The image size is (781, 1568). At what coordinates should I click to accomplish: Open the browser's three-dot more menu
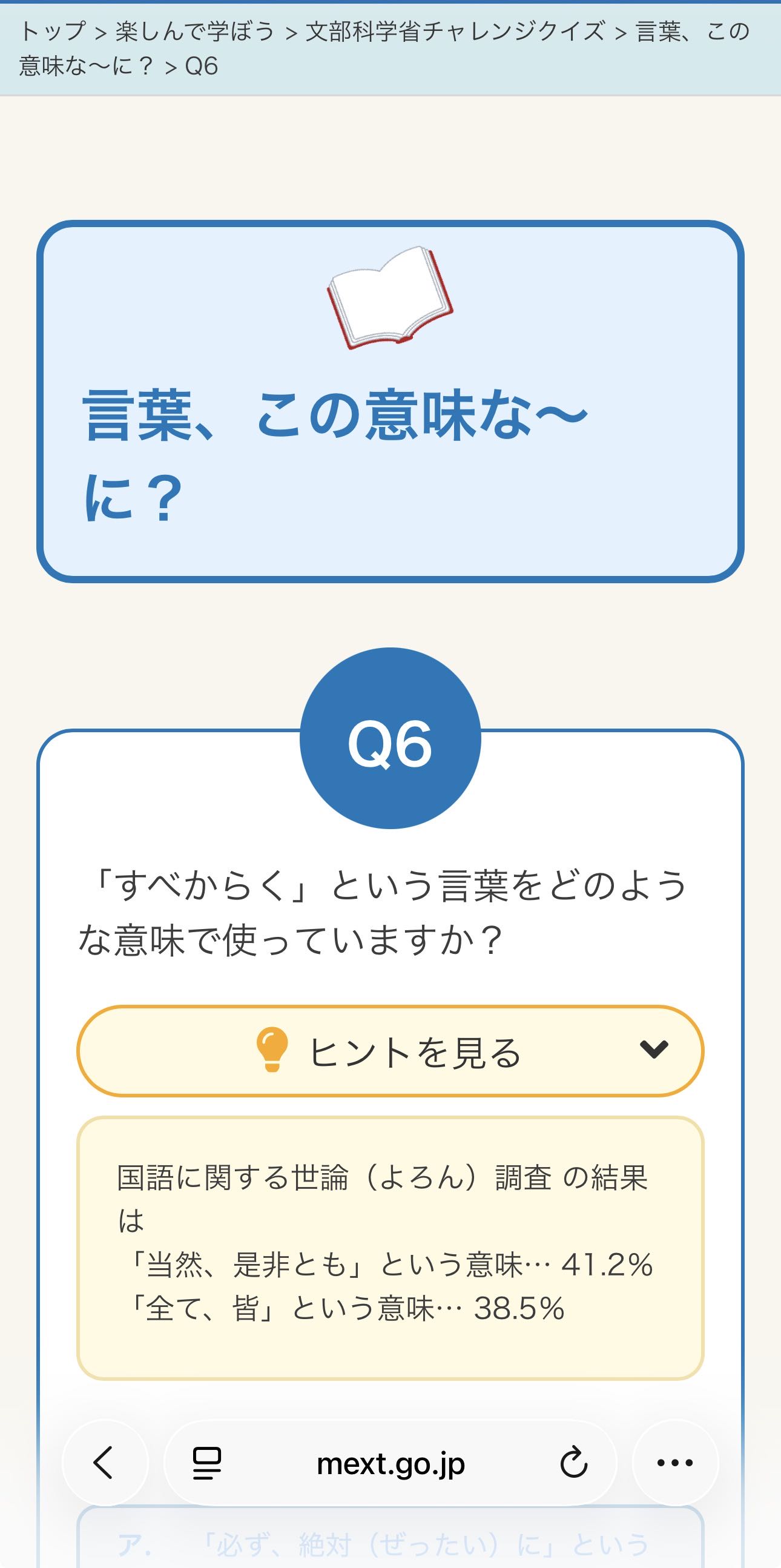click(674, 1463)
